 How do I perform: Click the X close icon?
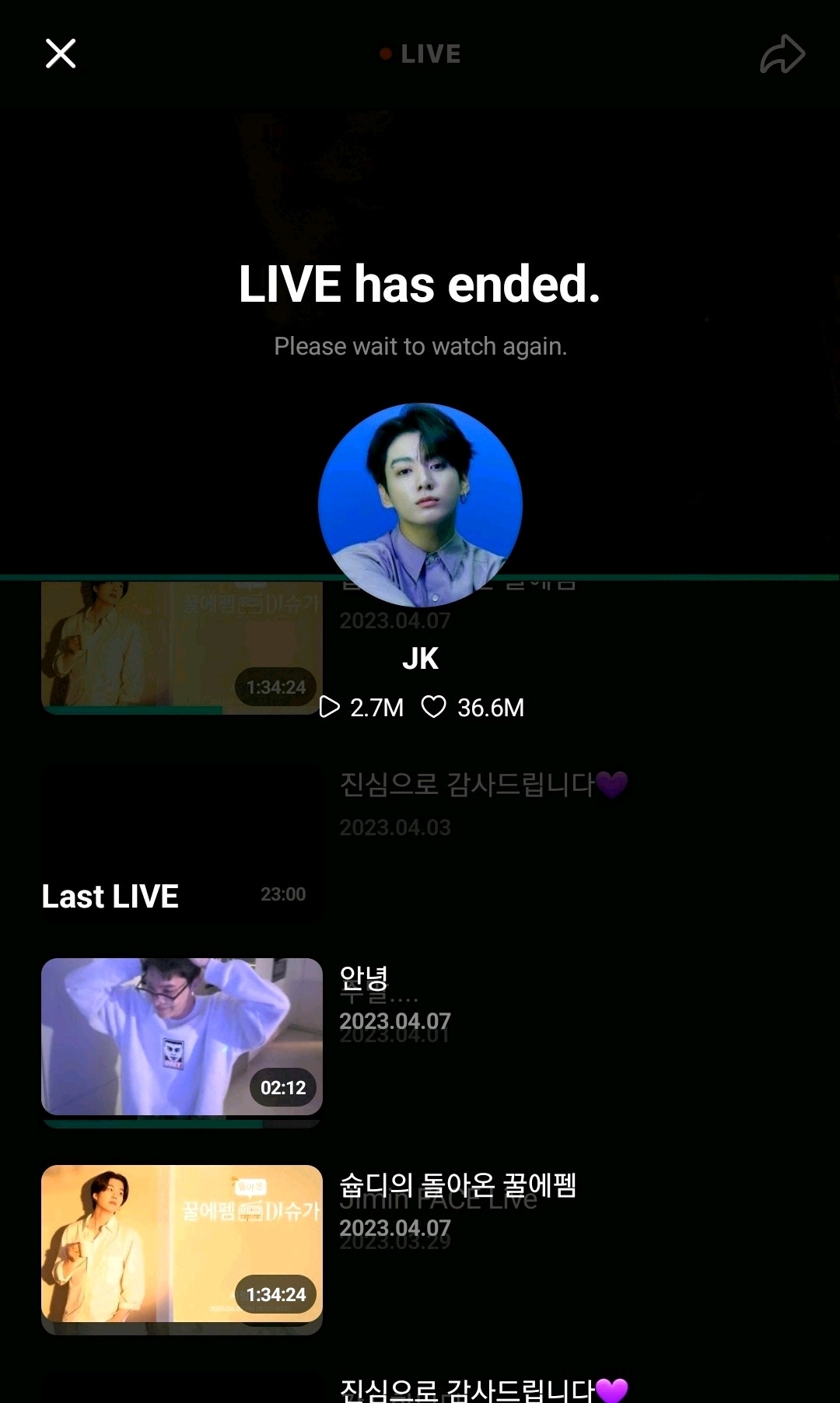click(x=60, y=53)
